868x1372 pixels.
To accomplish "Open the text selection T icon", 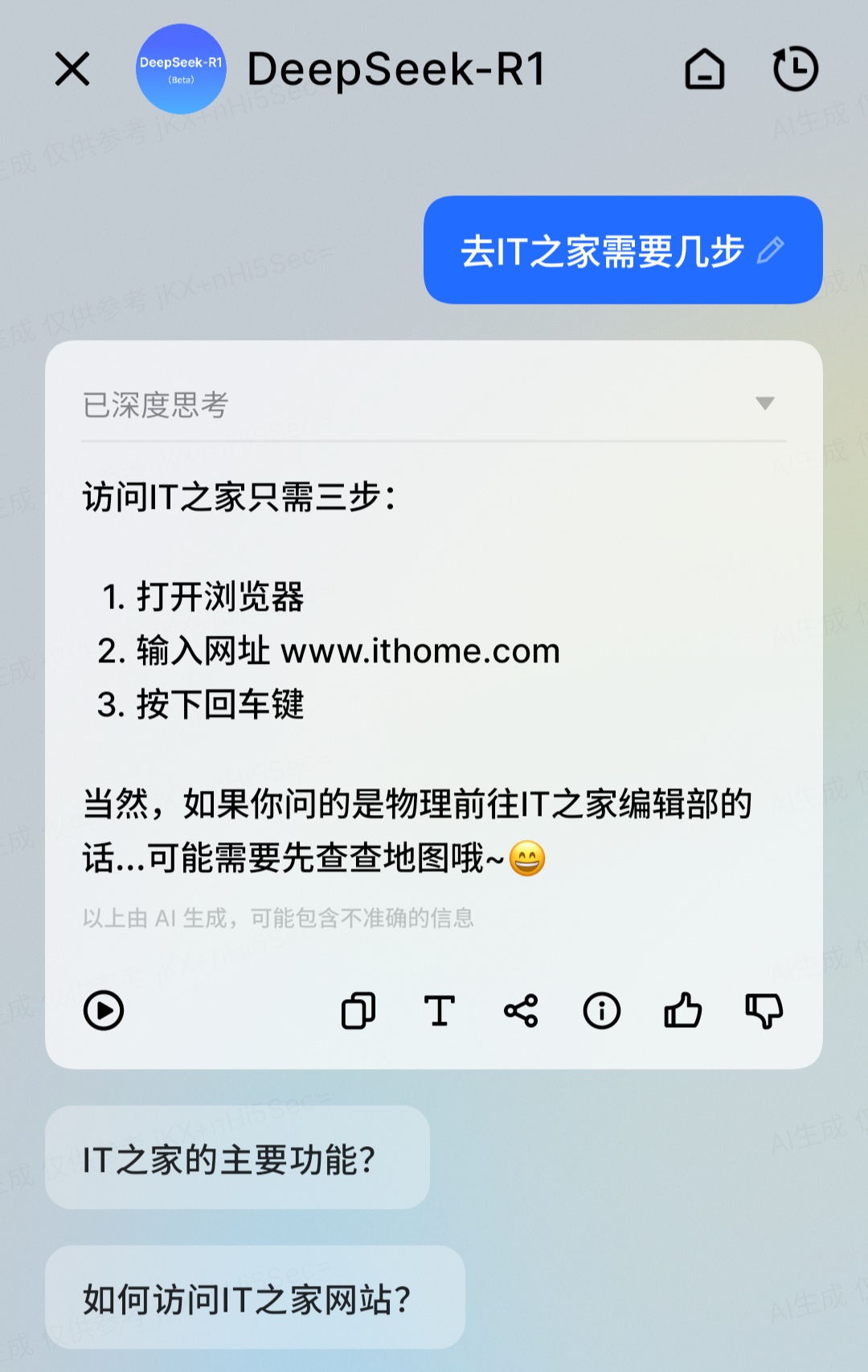I will [440, 1010].
